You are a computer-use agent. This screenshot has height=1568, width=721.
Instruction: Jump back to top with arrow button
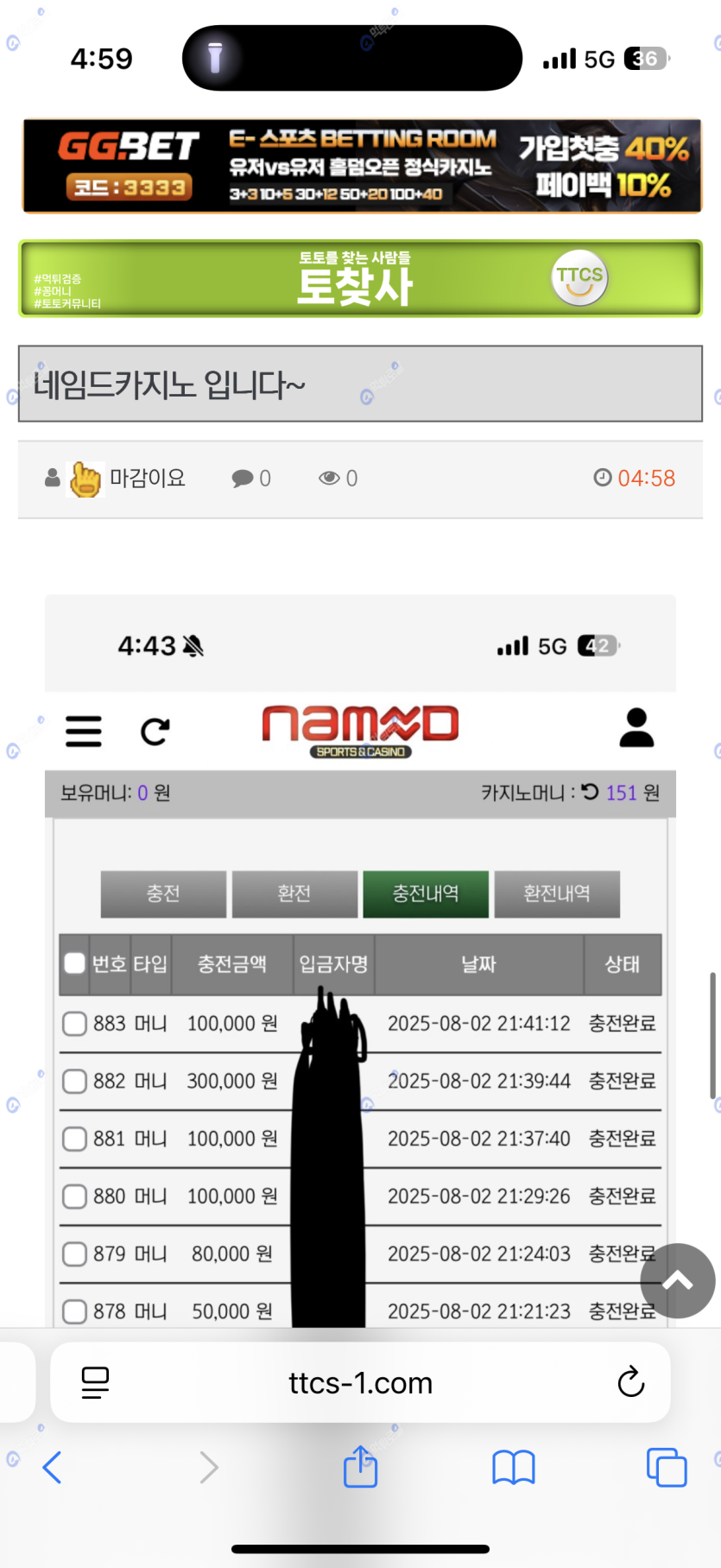click(678, 1280)
